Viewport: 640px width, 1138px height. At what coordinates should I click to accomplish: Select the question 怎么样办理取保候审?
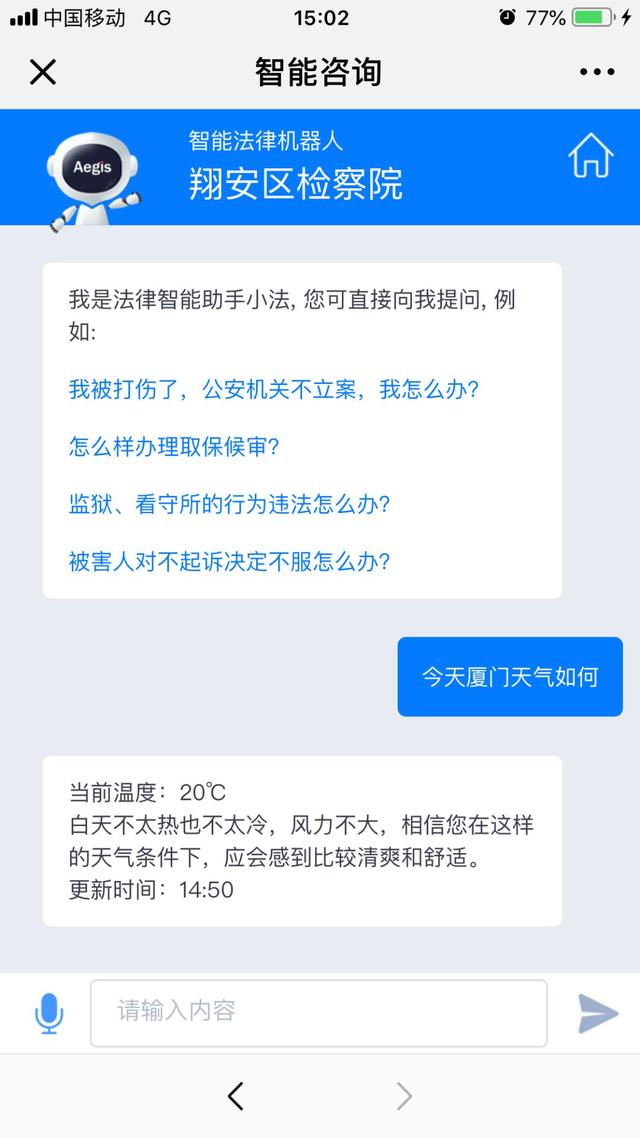[174, 446]
